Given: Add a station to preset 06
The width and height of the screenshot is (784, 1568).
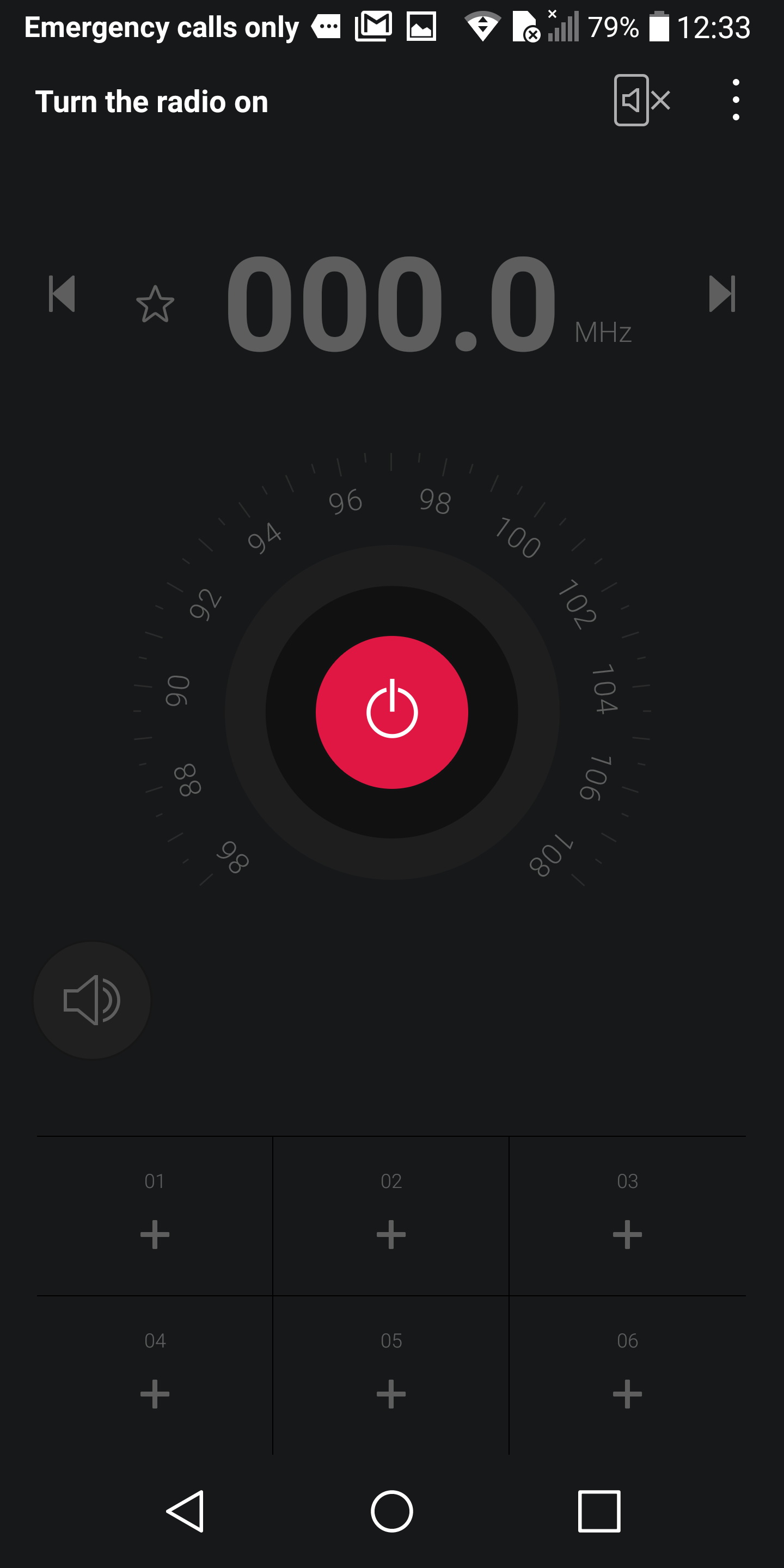Looking at the screenshot, I should (x=628, y=1375).
